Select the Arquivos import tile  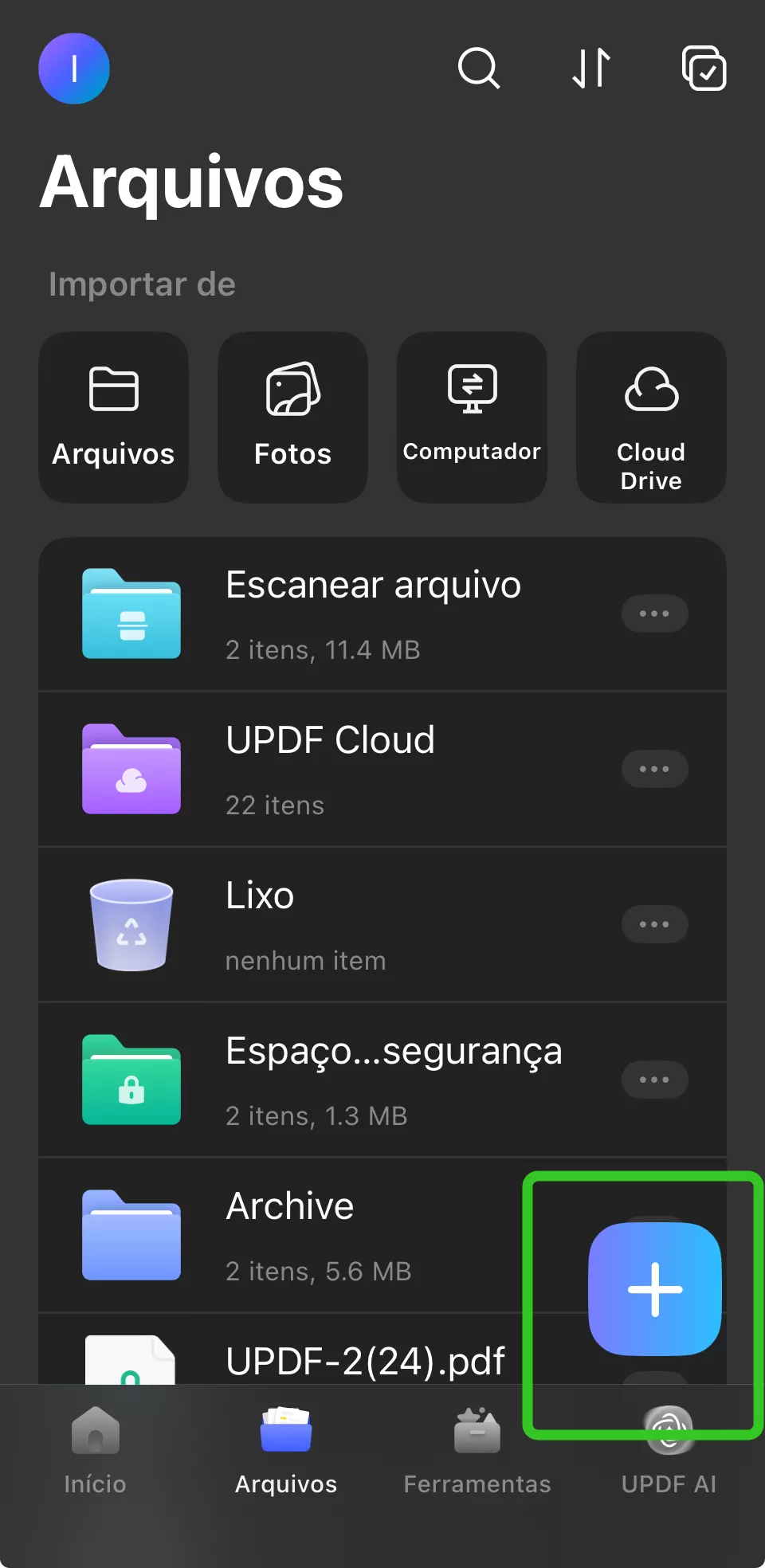pyautogui.click(x=113, y=417)
